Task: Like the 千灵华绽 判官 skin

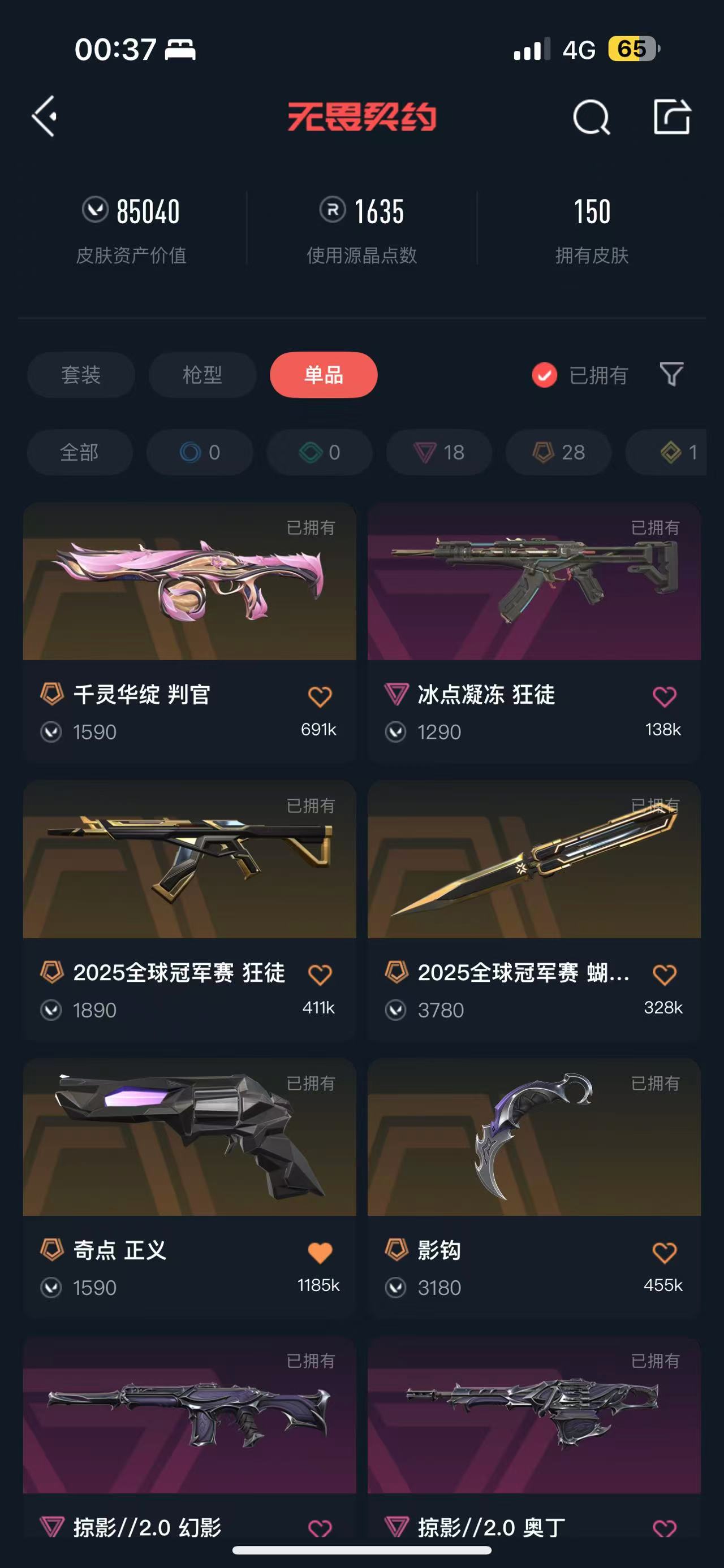Action: click(320, 696)
